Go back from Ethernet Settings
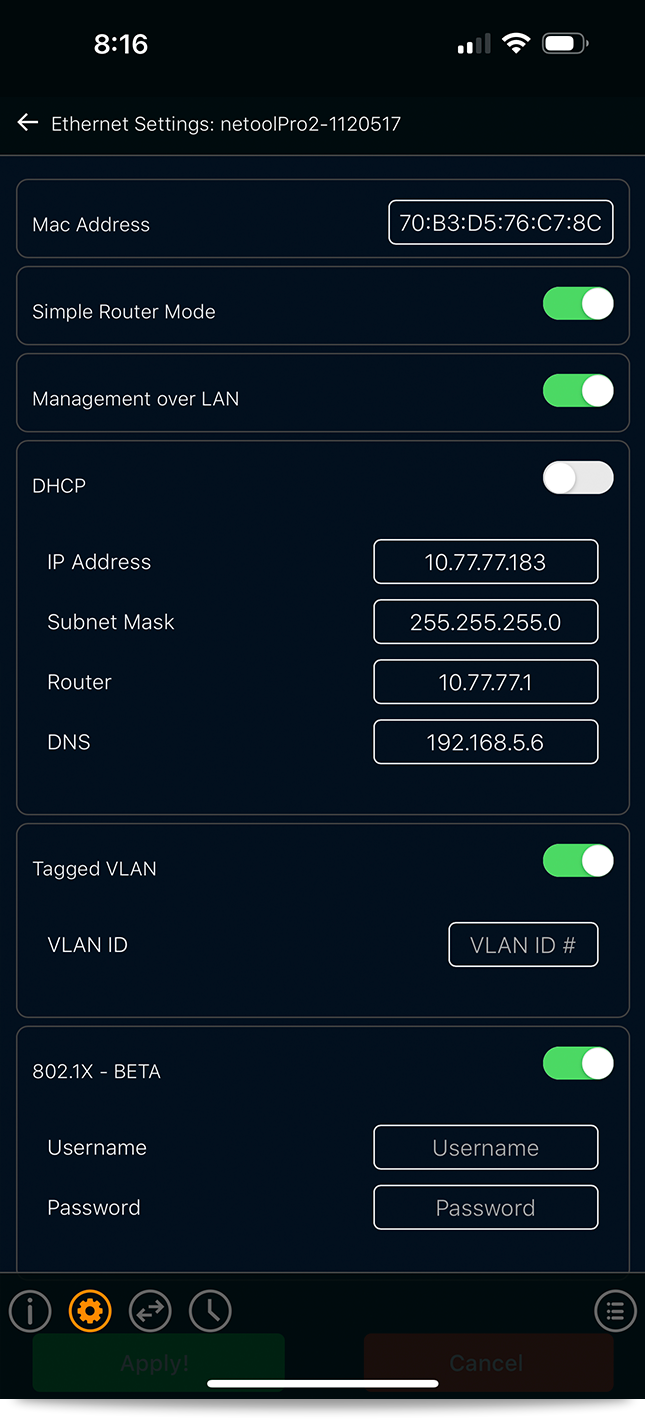This screenshot has width=645, height=1421. [x=27, y=123]
